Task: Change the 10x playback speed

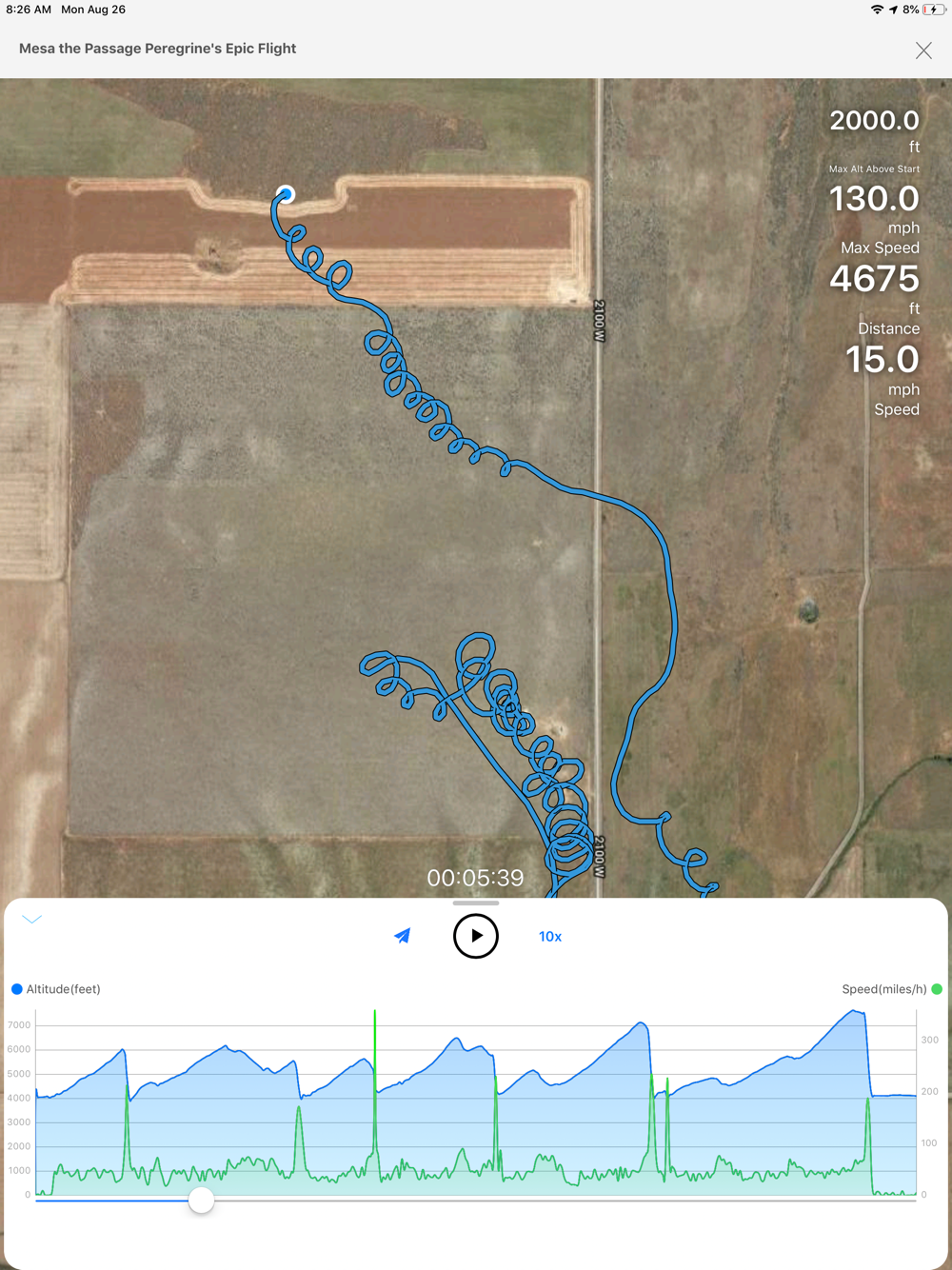Action: [550, 937]
